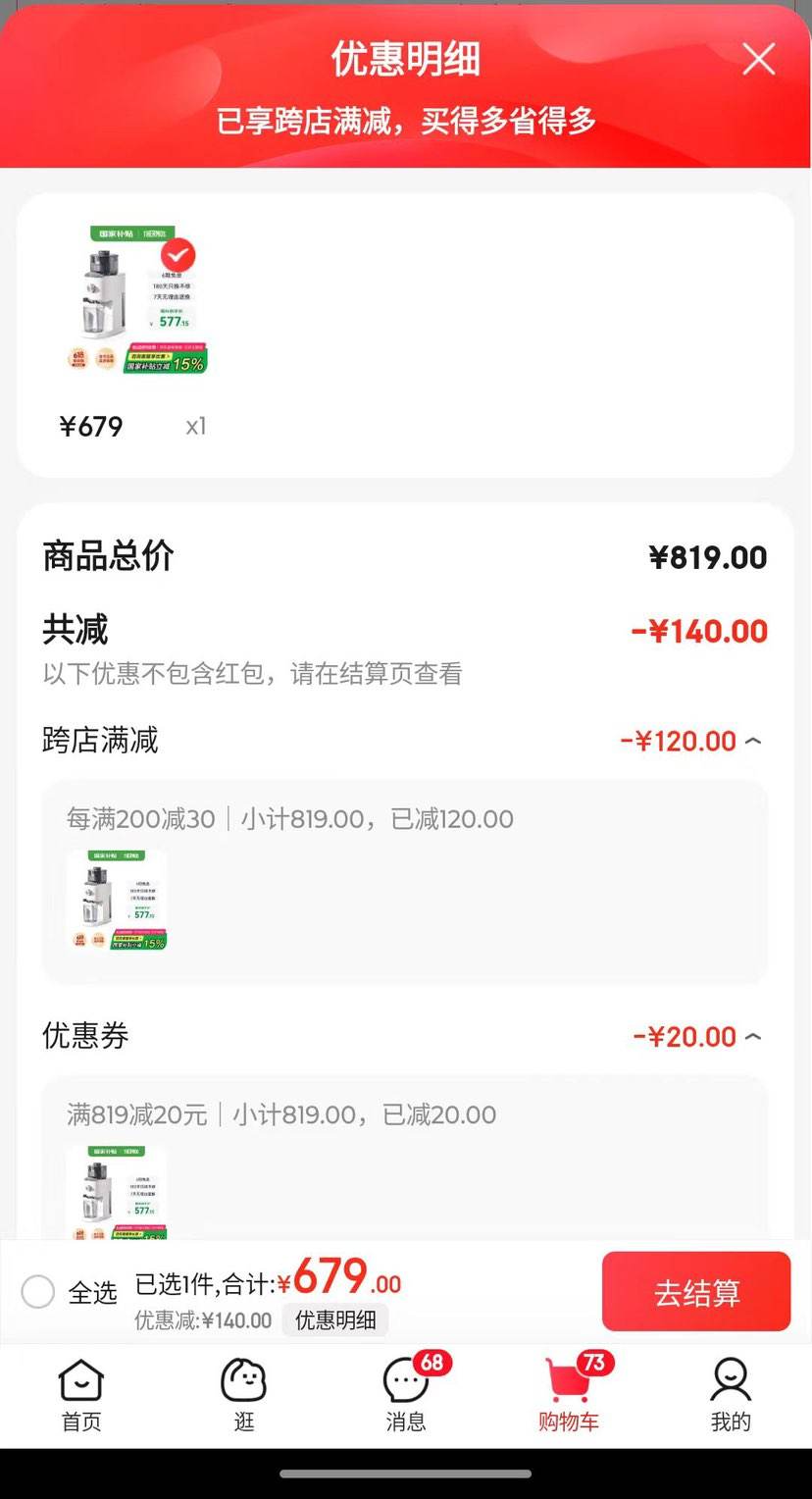Tap the 优惠明细 chip next to 优惠减
The width and height of the screenshot is (812, 1499).
335,1320
